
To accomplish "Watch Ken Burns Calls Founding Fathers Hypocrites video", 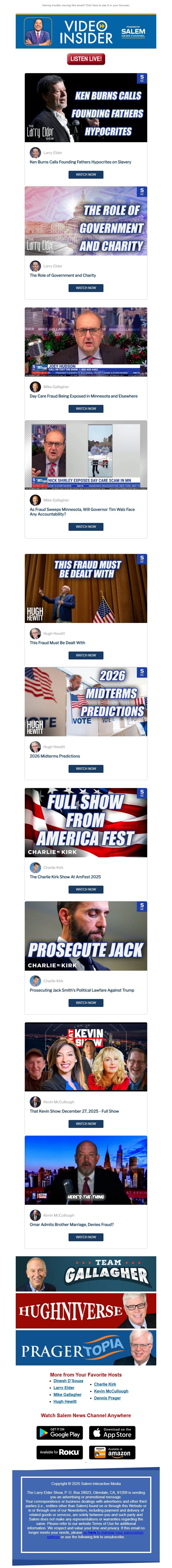I will (86, 175).
